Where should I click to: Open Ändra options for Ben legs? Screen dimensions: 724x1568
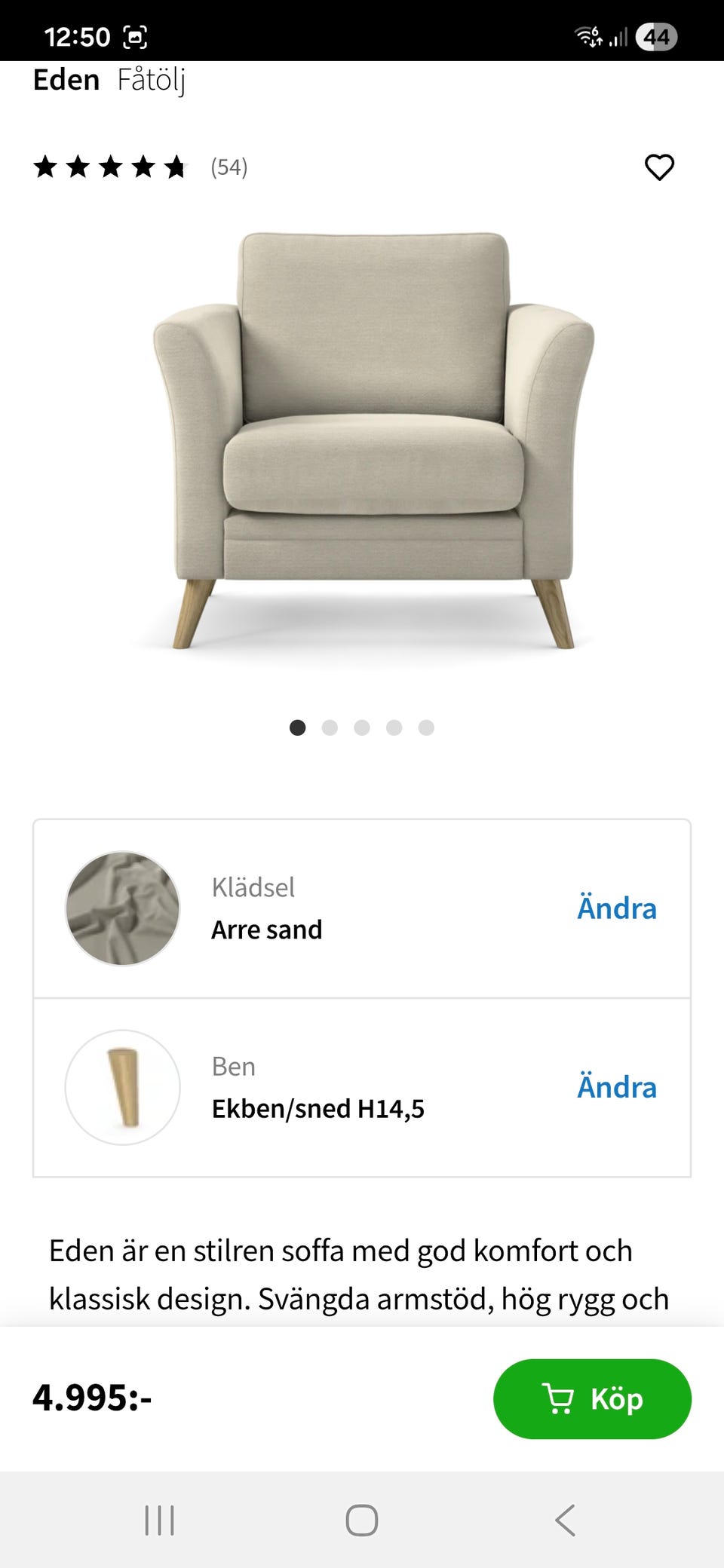tap(617, 1088)
